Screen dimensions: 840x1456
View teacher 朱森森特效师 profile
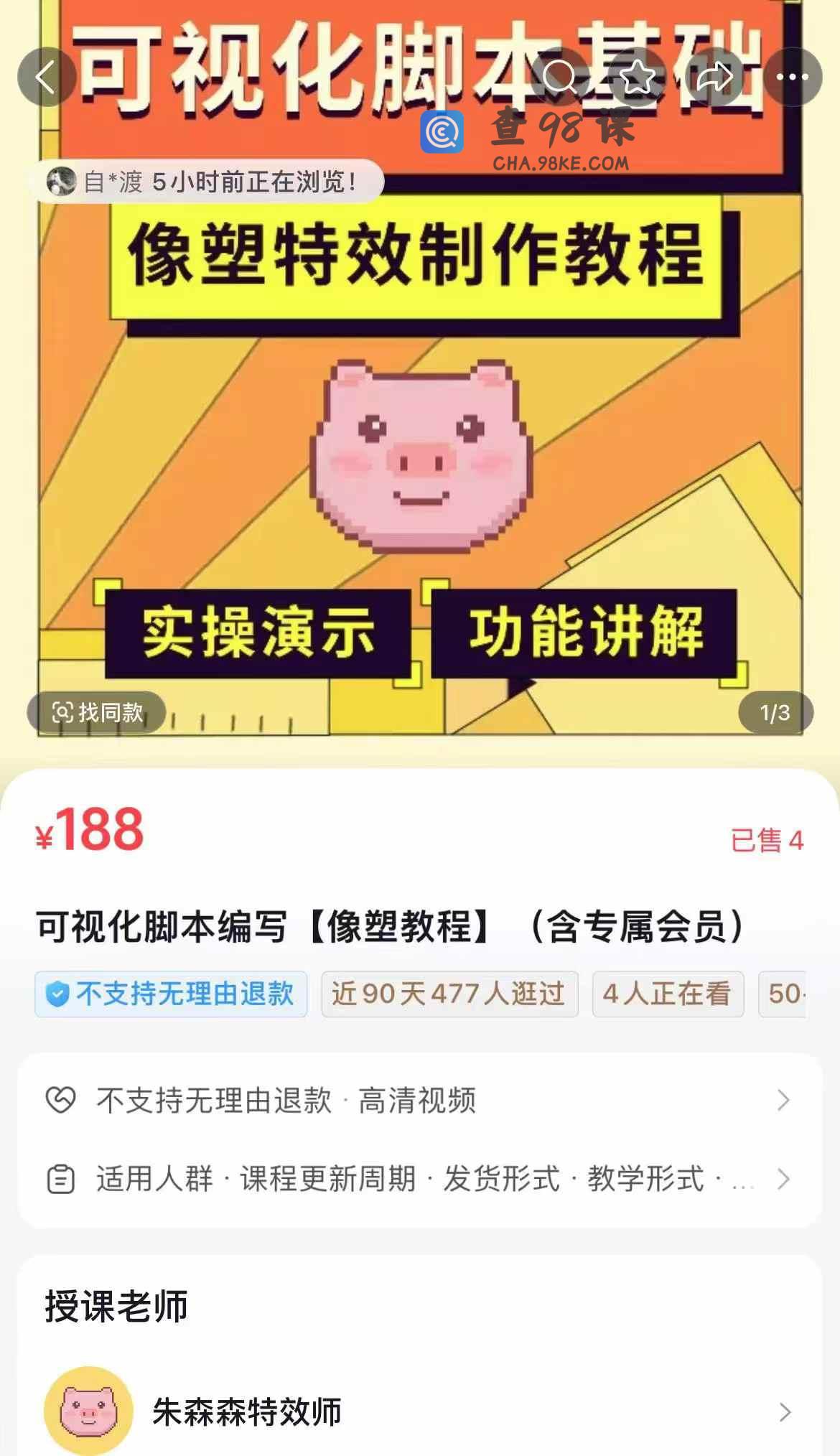(420, 1411)
